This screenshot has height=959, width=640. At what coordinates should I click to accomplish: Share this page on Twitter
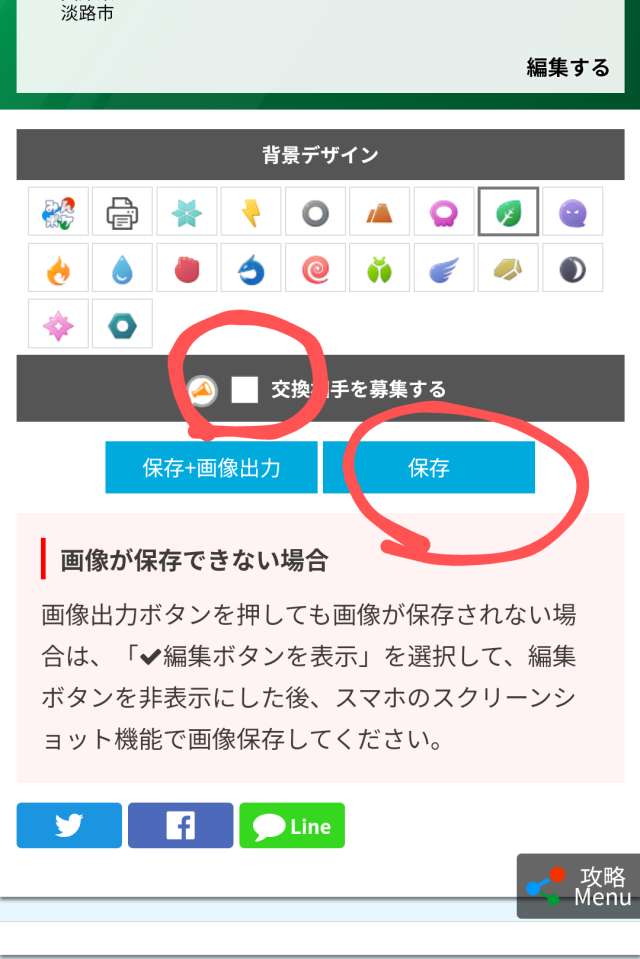69,826
